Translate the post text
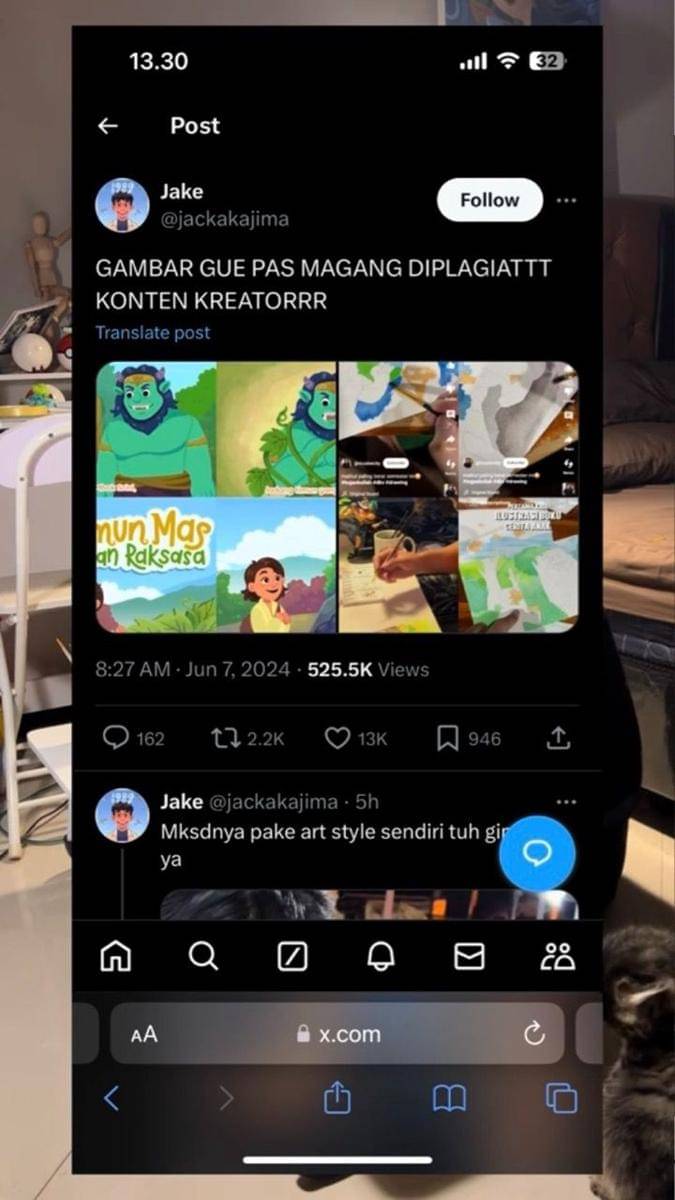This screenshot has width=675, height=1200. point(153,332)
